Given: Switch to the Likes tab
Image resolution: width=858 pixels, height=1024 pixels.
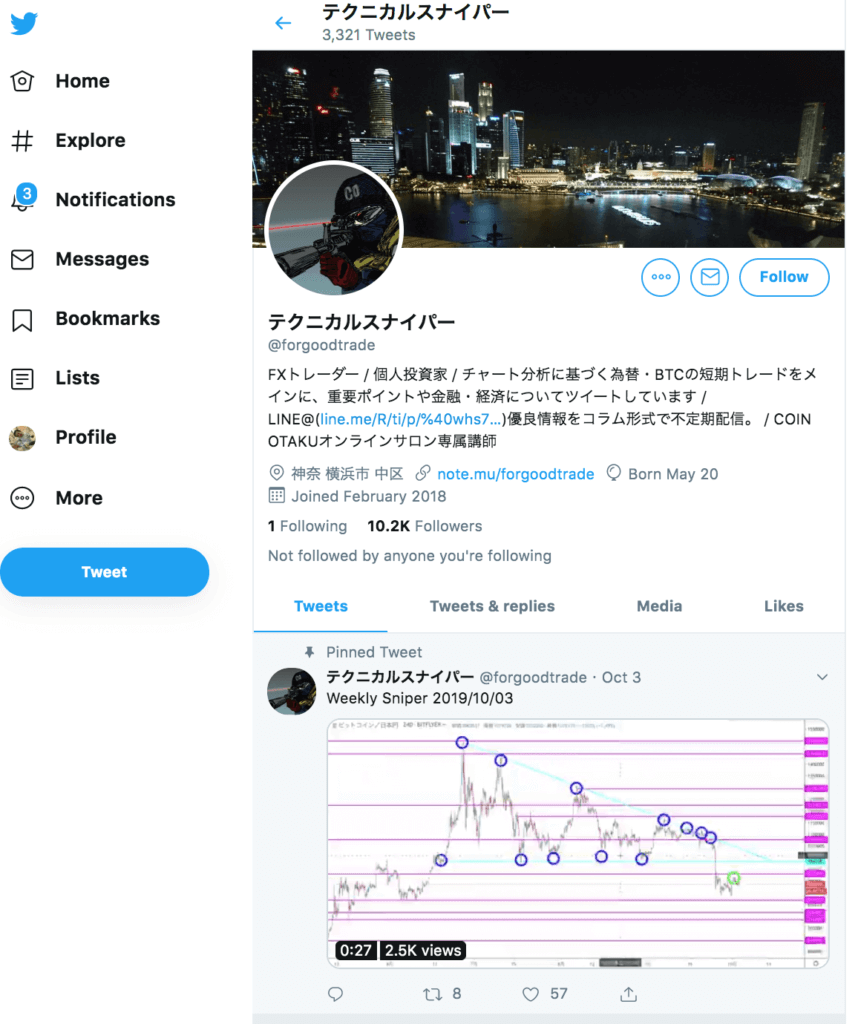Looking at the screenshot, I should tap(783, 606).
